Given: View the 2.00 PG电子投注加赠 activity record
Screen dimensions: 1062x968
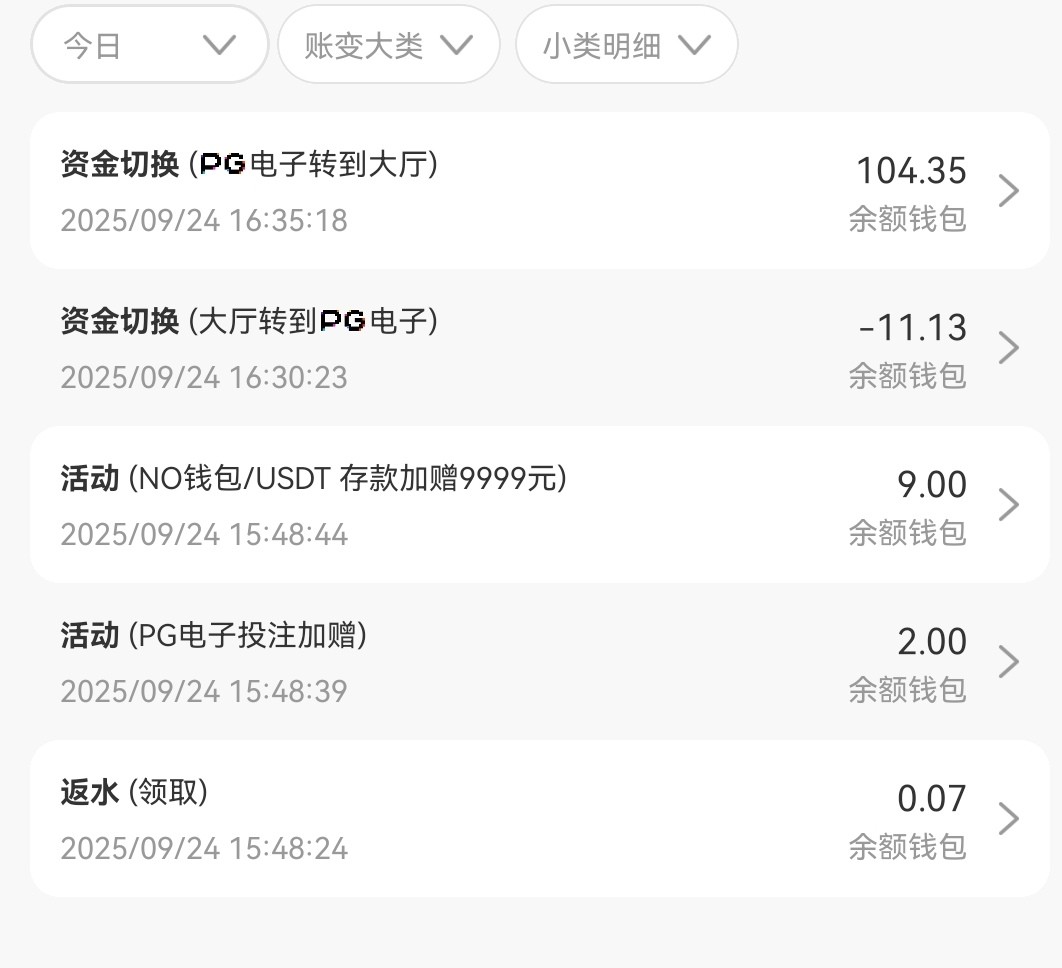Looking at the screenshot, I should [540, 661].
